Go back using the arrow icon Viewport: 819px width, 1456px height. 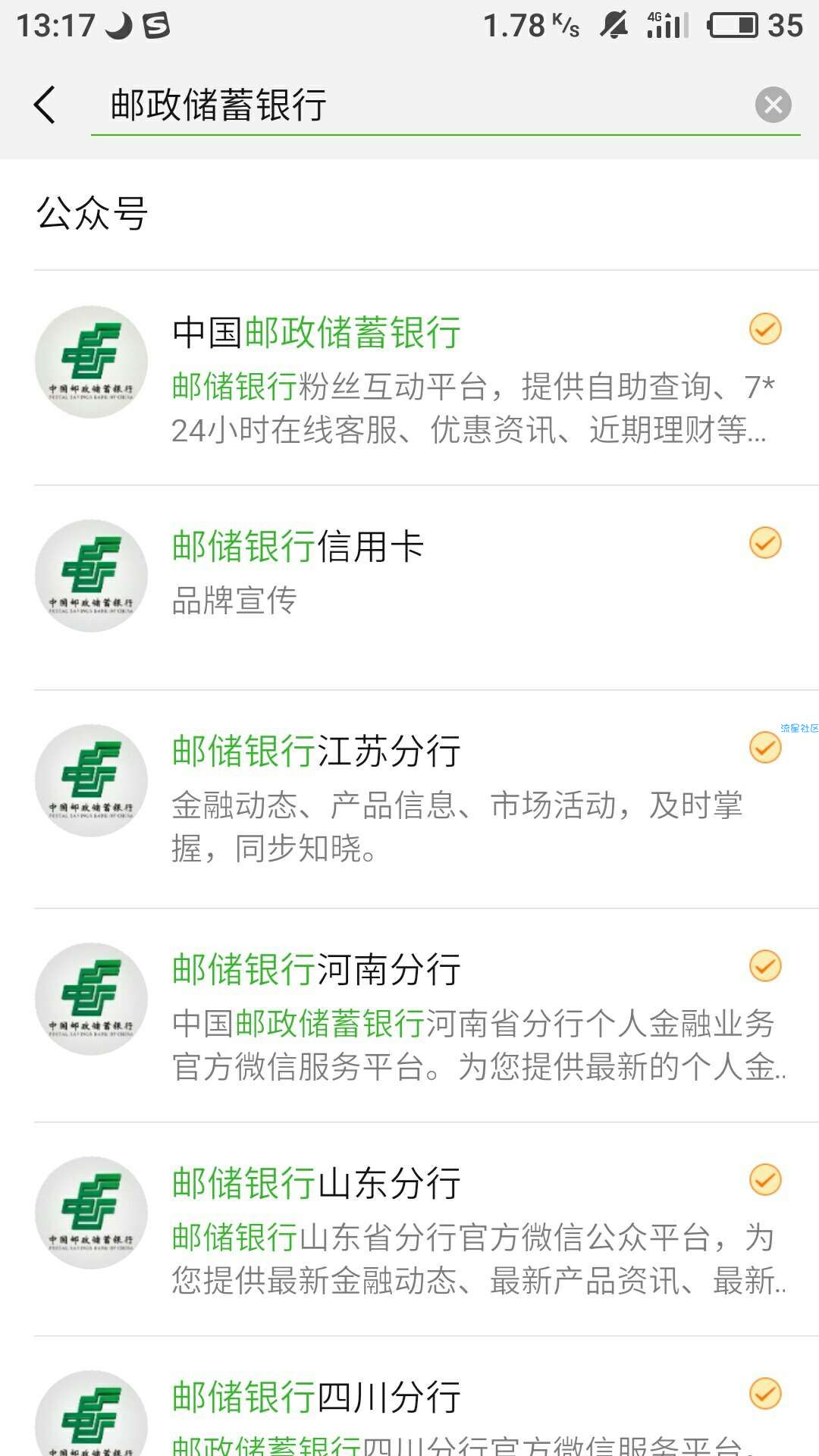click(x=45, y=105)
